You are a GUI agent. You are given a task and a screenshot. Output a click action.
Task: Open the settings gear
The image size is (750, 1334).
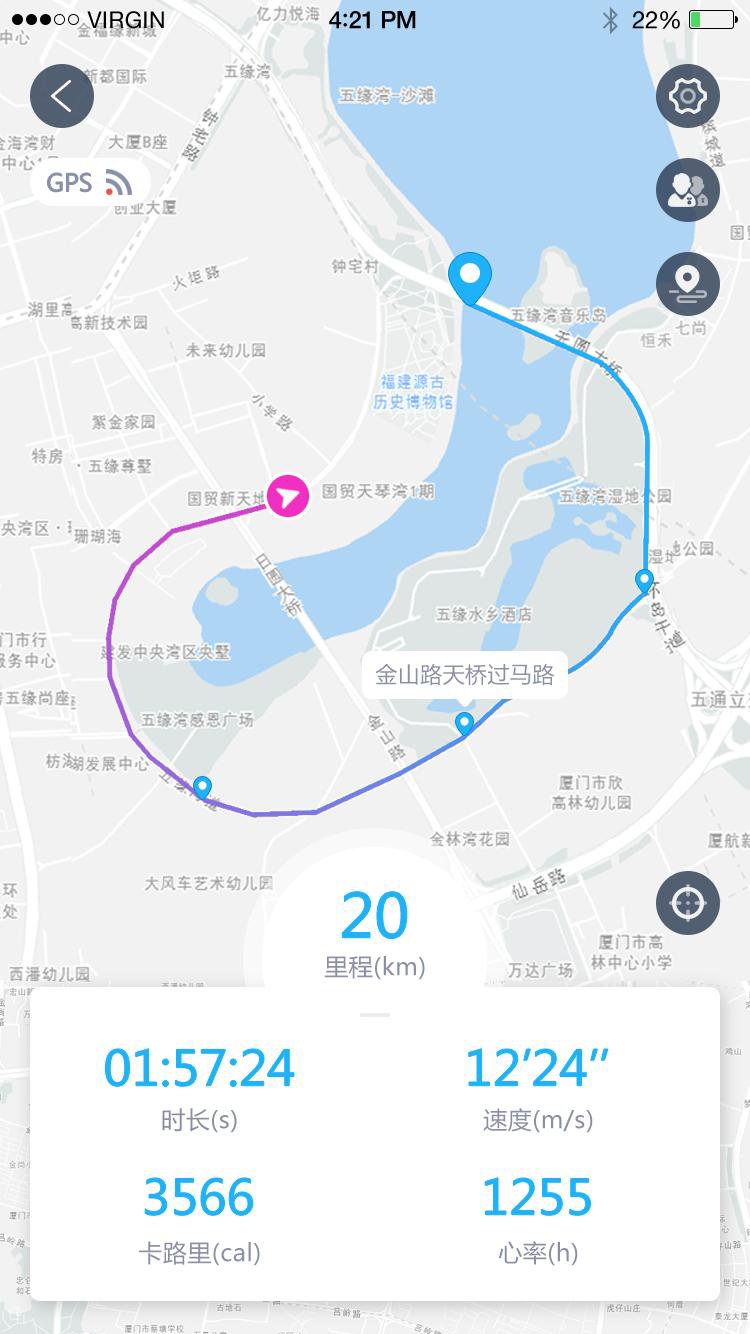pyautogui.click(x=688, y=97)
